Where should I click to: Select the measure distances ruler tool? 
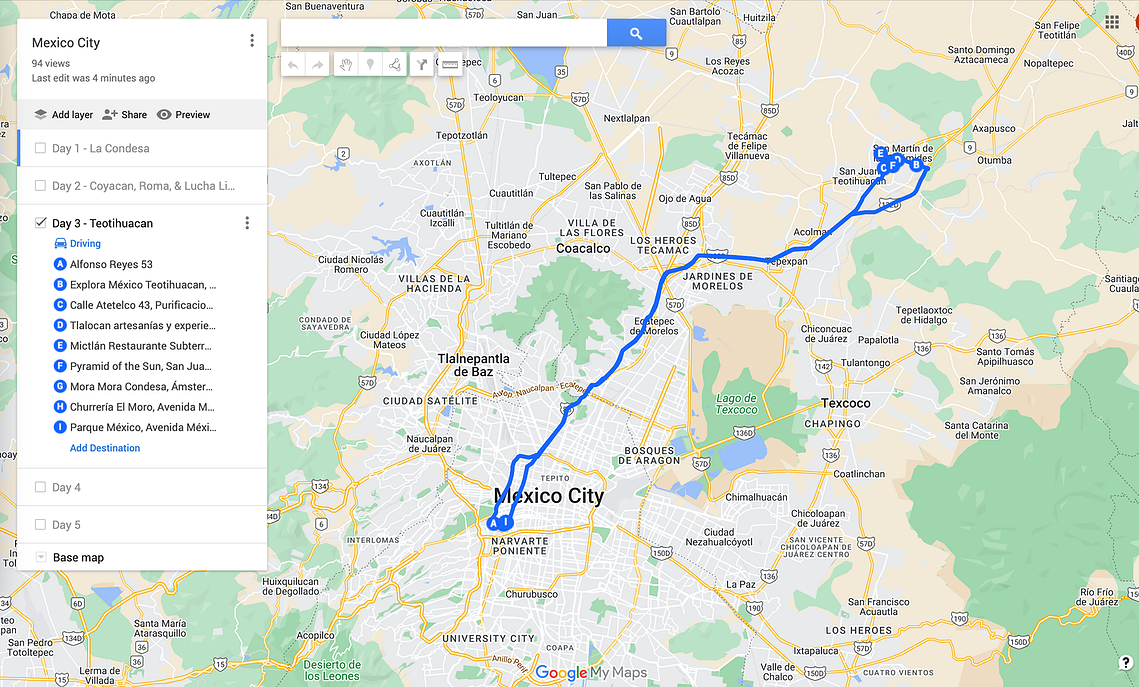click(x=449, y=65)
